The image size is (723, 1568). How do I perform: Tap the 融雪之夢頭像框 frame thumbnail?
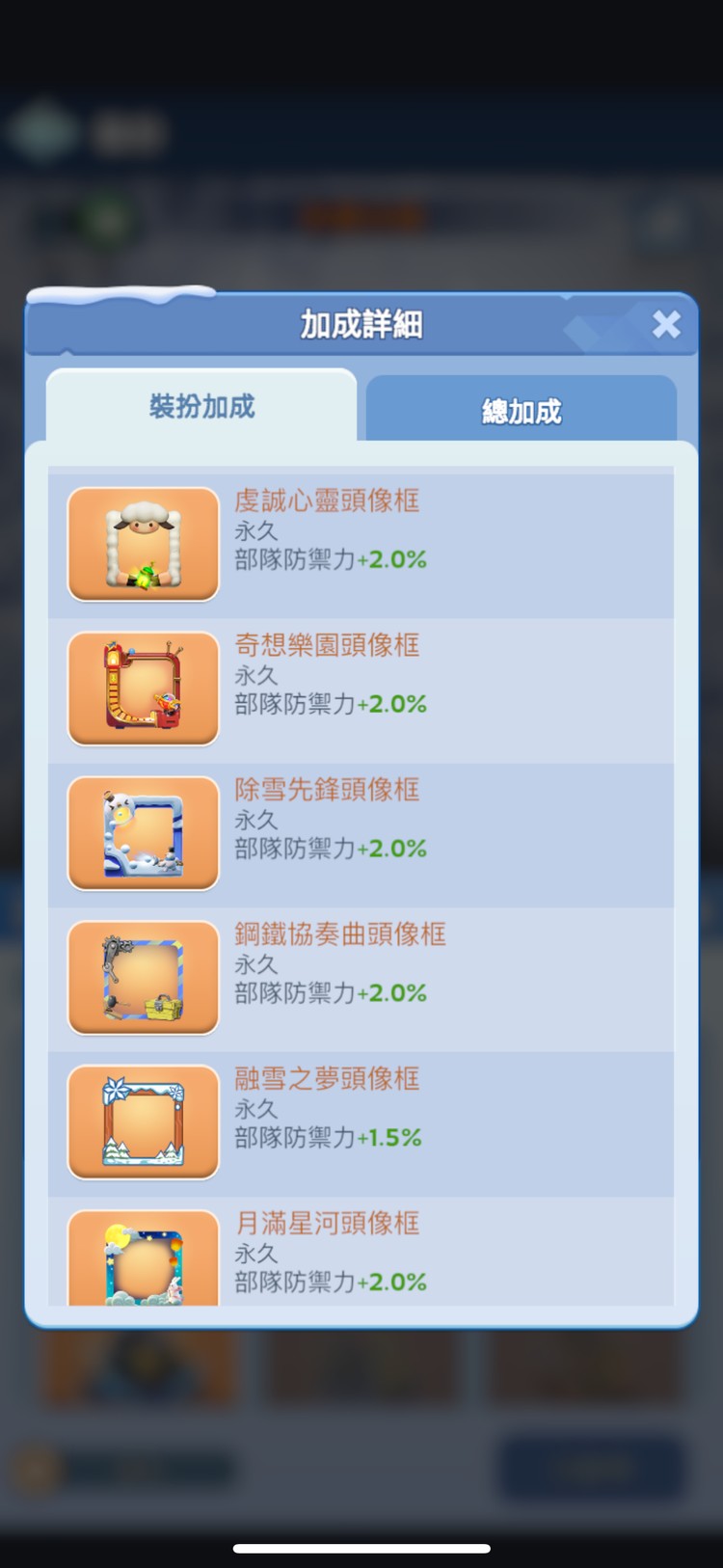[x=143, y=1122]
